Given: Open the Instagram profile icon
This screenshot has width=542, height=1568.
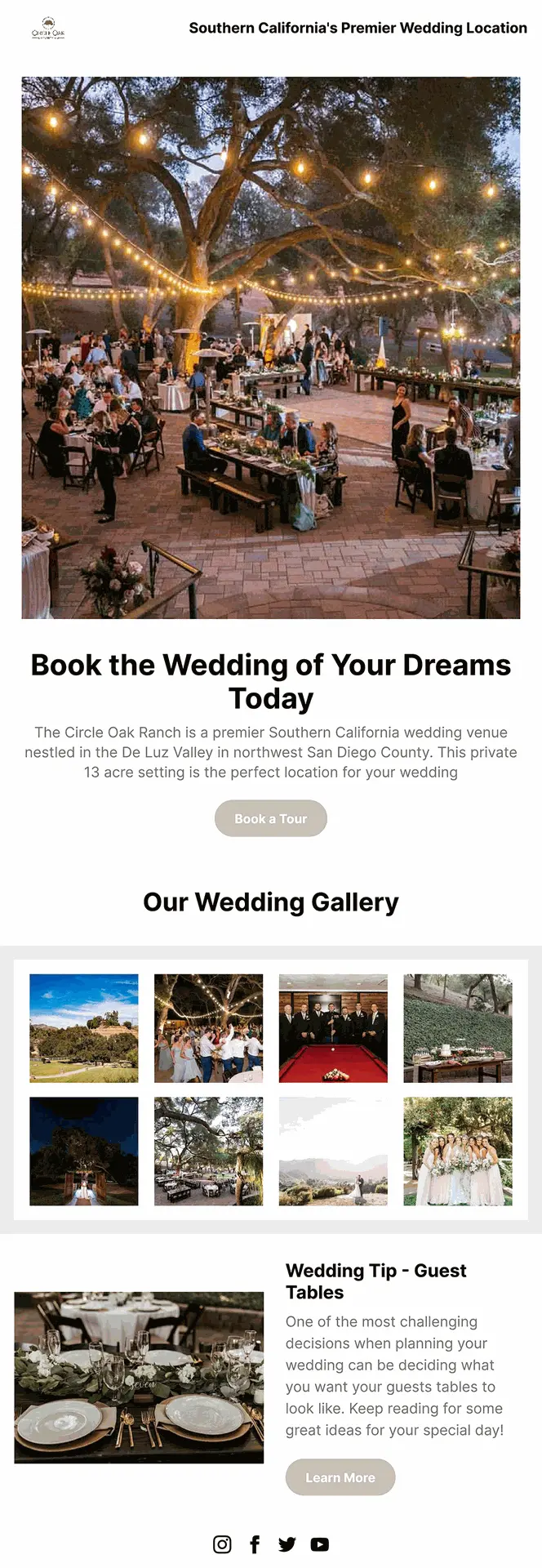Looking at the screenshot, I should [222, 1543].
